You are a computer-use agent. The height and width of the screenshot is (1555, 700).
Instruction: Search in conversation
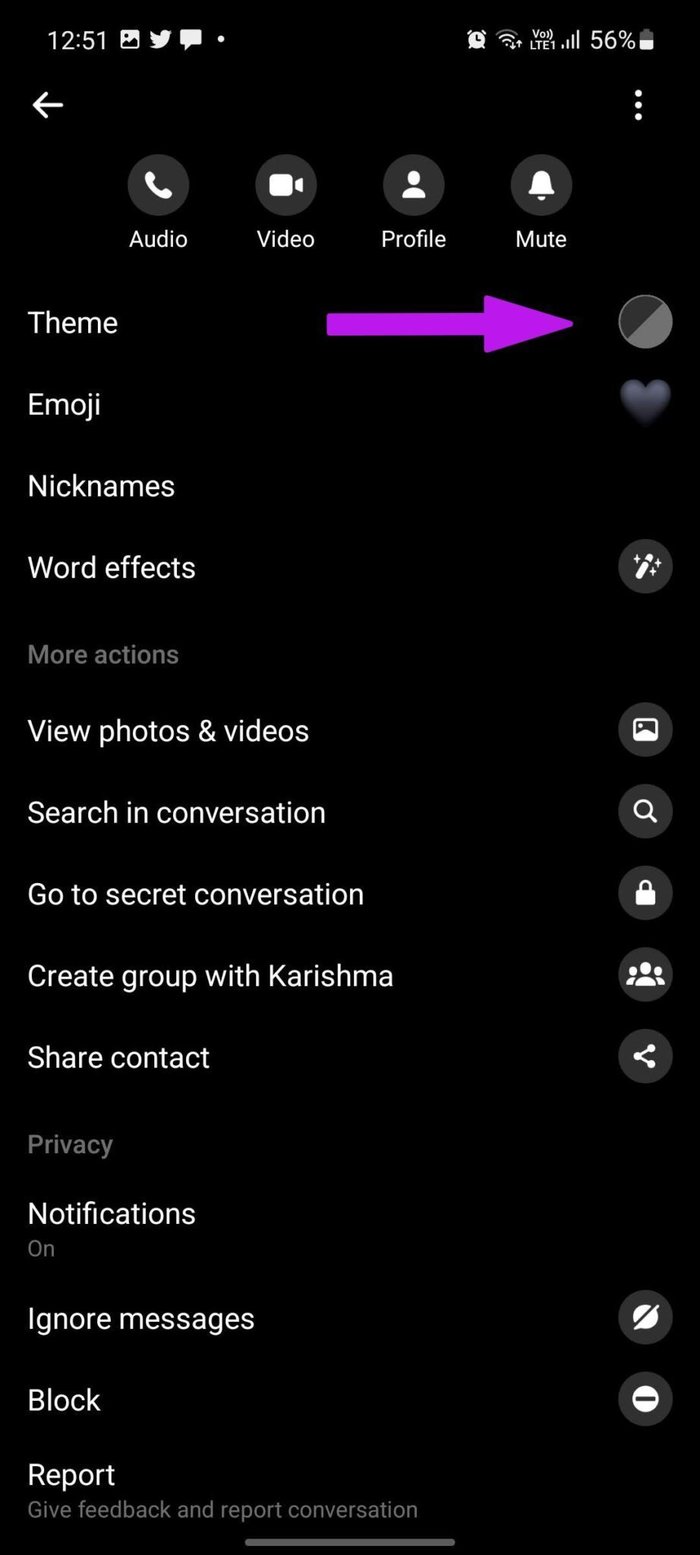click(350, 812)
